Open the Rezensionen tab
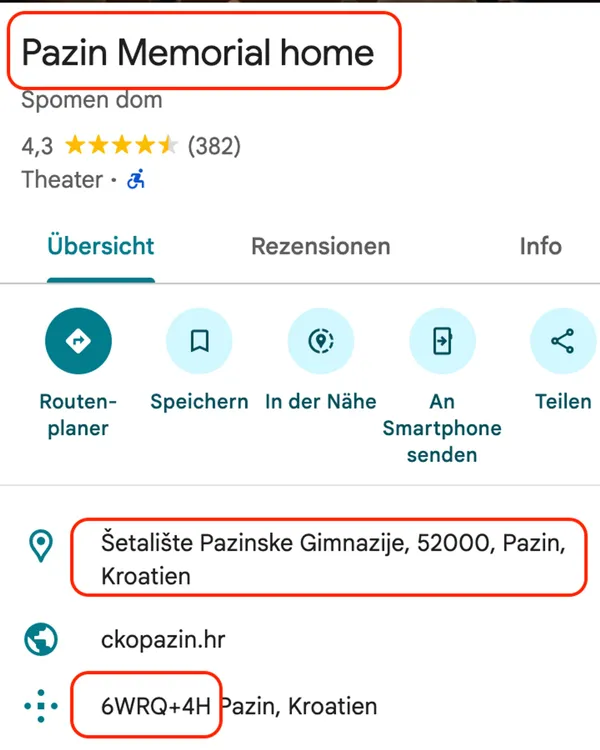 320,246
